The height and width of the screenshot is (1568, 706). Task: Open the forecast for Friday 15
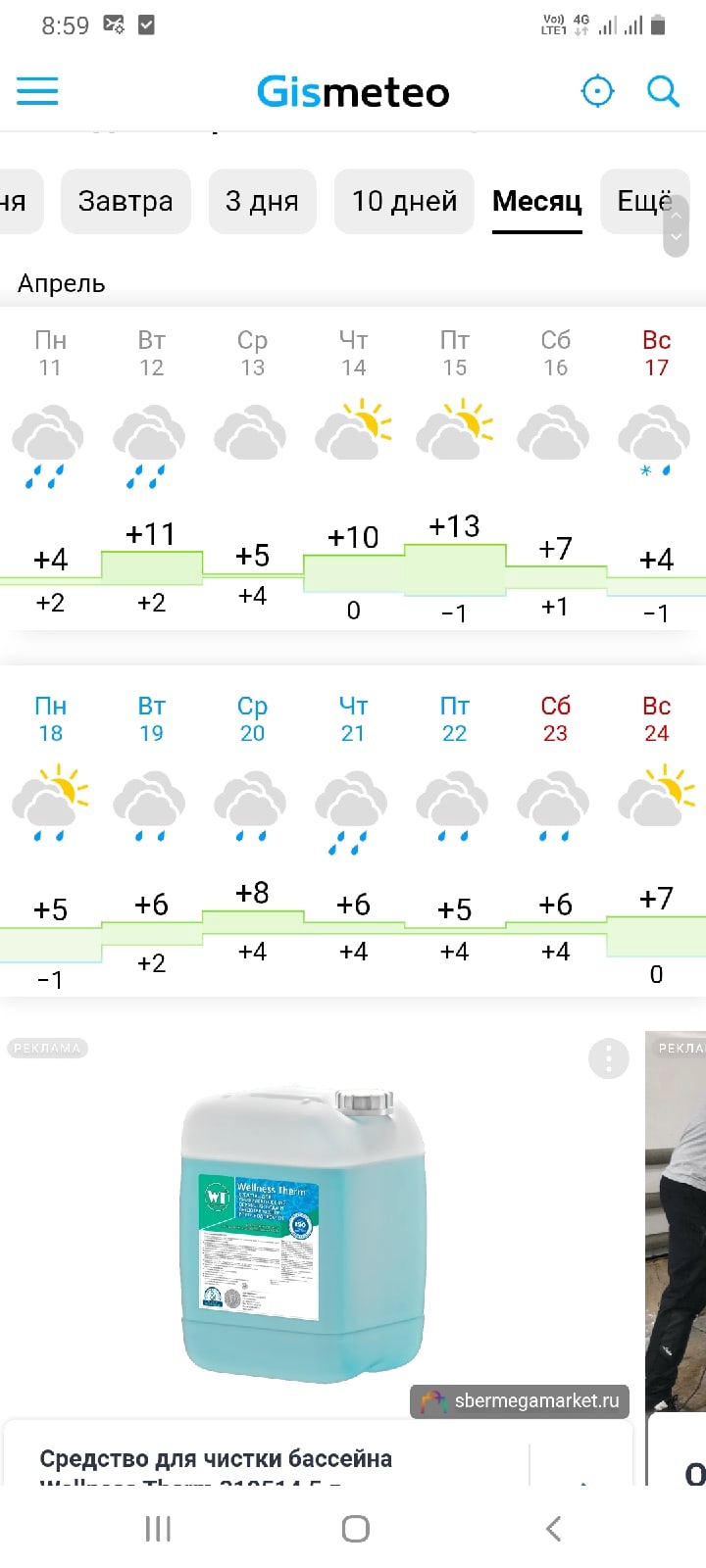(454, 470)
